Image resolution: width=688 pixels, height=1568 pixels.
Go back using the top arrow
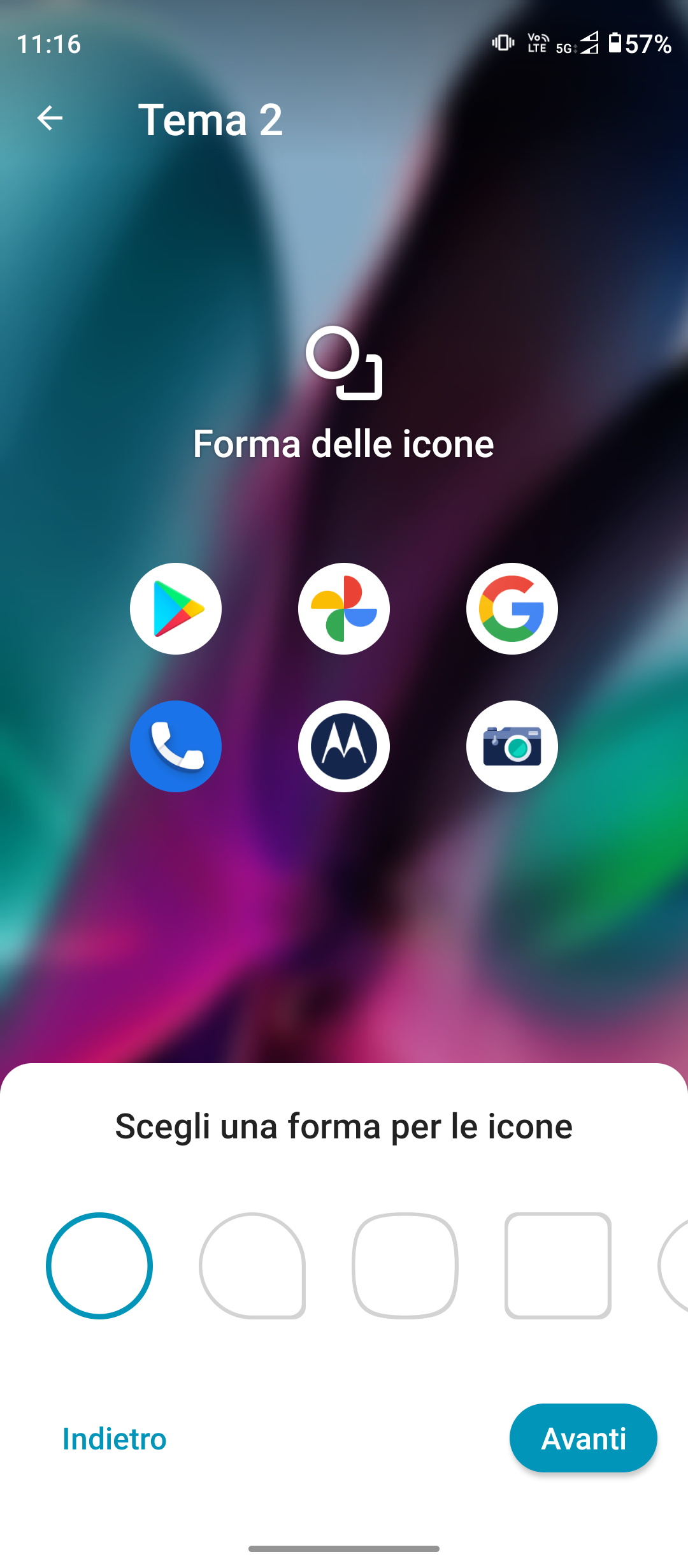click(x=50, y=119)
